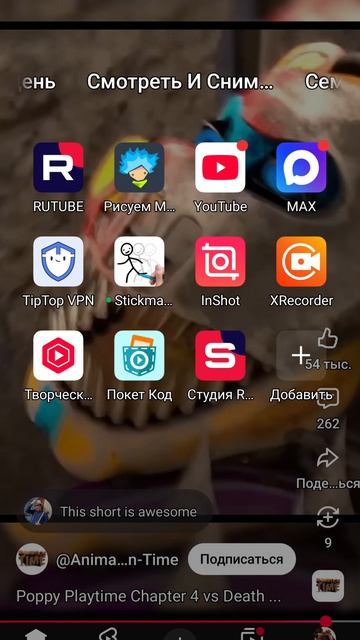Image resolution: width=360 pixels, height=640 pixels.
Task: Remix this short
Action: (x=328, y=517)
